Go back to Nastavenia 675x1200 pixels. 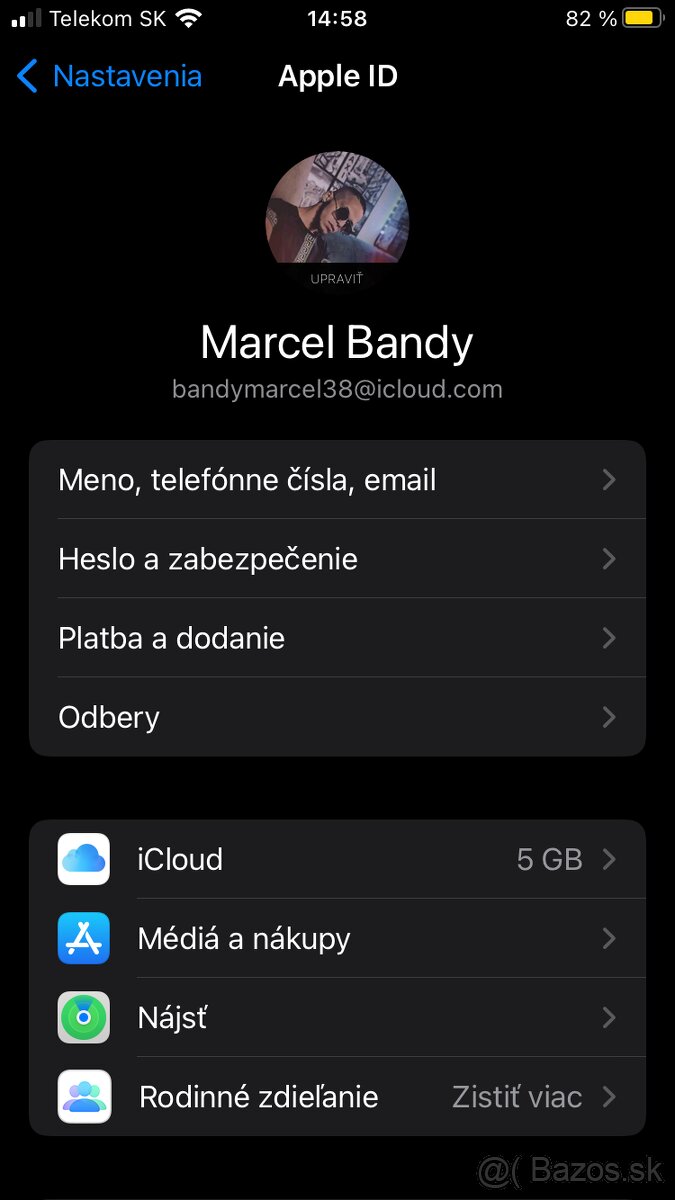110,77
